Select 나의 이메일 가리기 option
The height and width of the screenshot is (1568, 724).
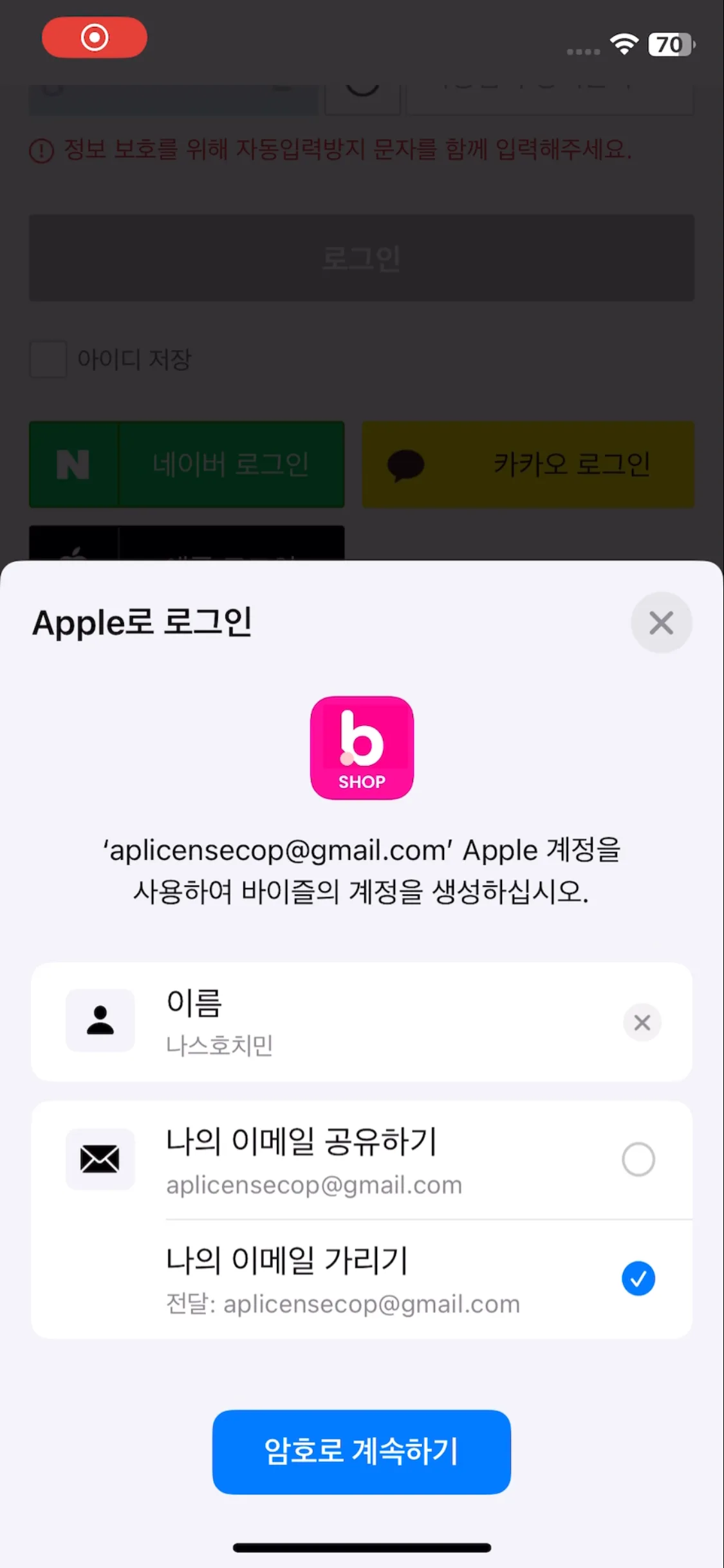[x=638, y=1278]
